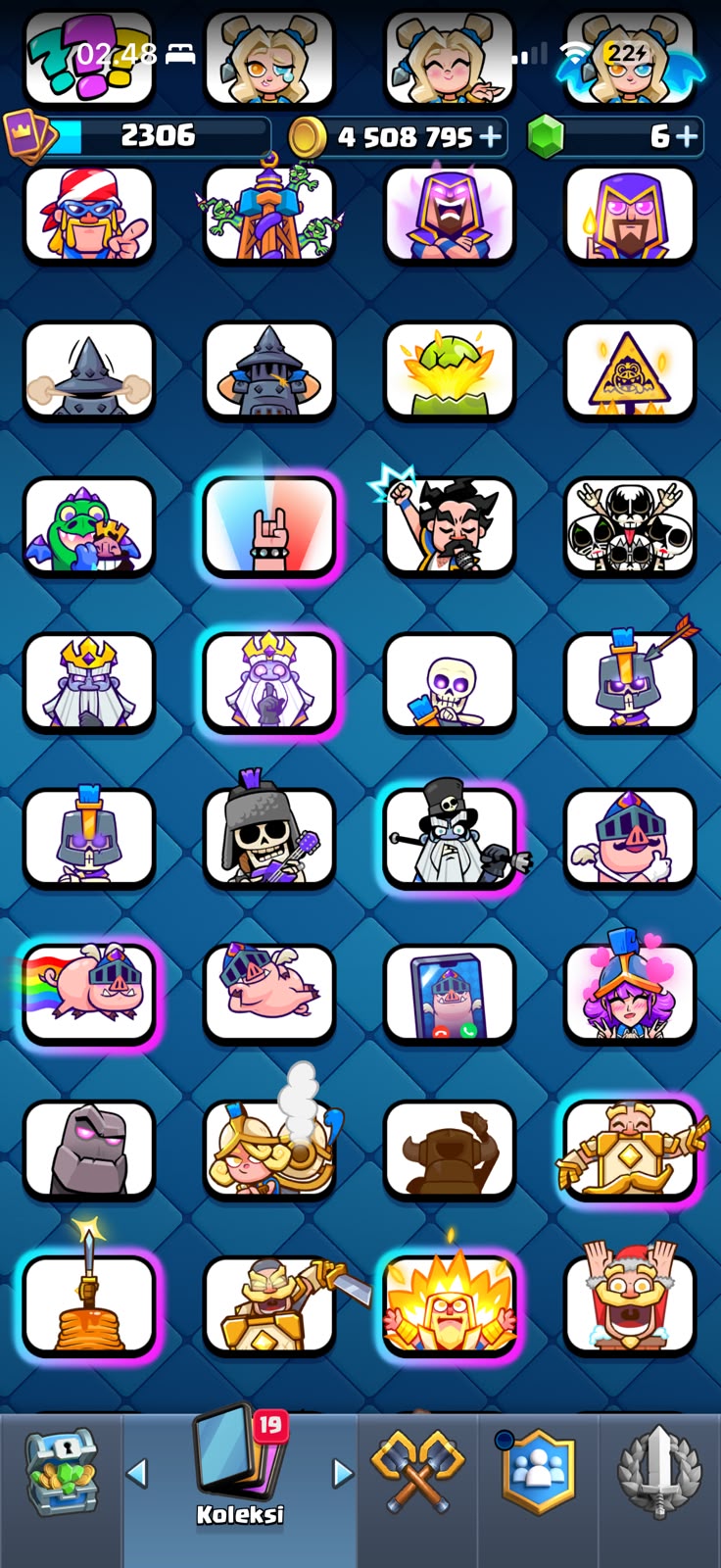This screenshot has width=721, height=1568.
Task: Select the pancake stack with sword emote
Action: click(x=89, y=1305)
